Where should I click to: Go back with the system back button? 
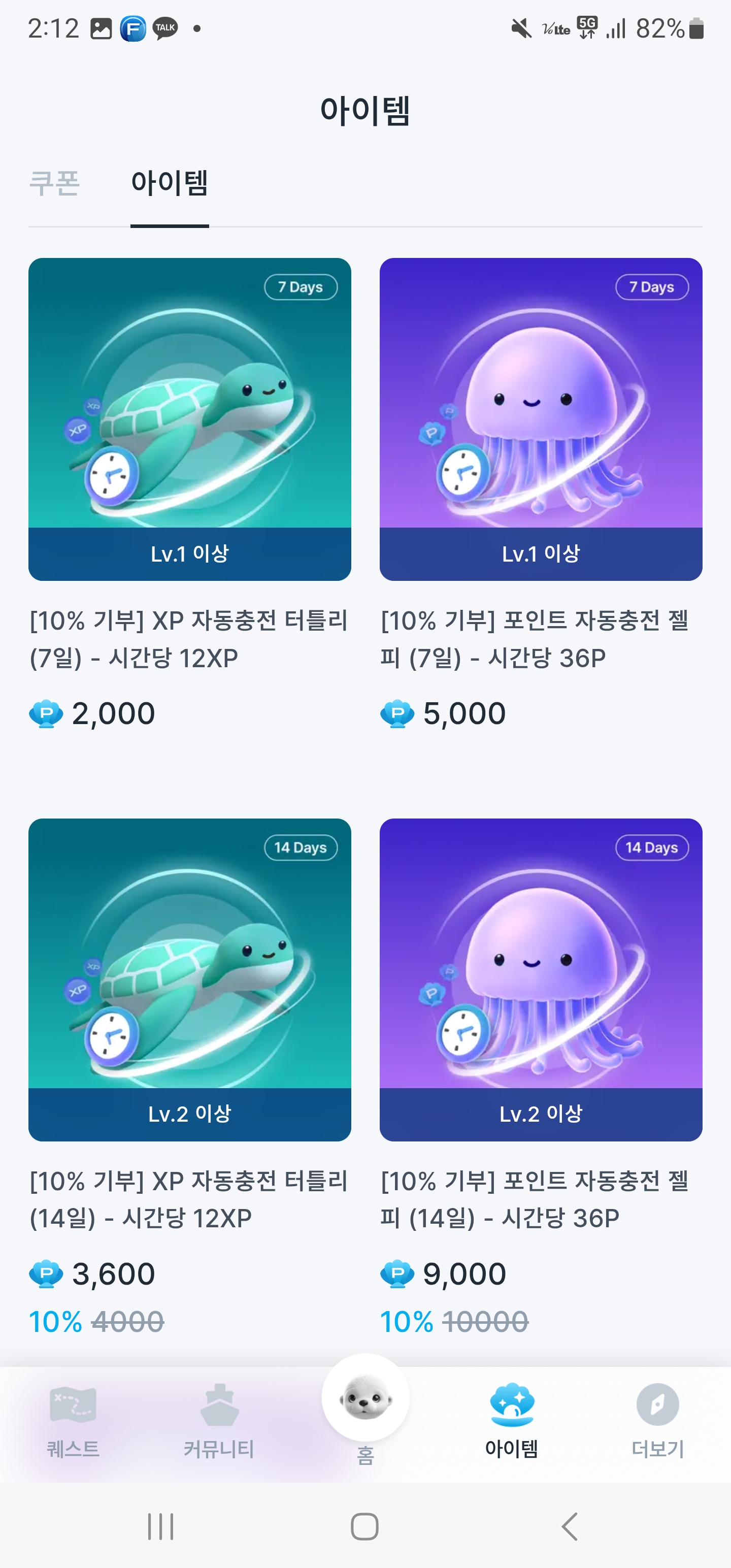[569, 1526]
